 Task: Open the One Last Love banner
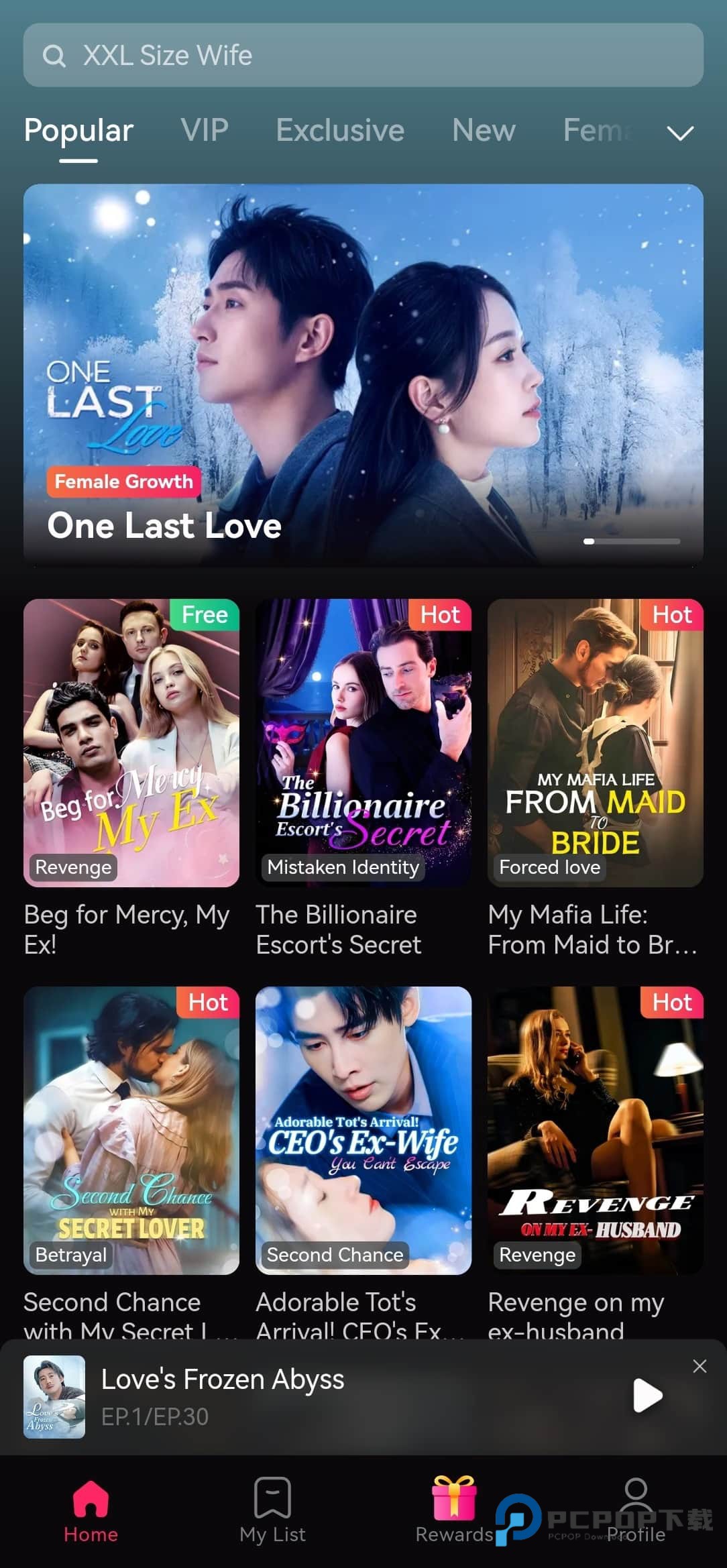tap(363, 374)
